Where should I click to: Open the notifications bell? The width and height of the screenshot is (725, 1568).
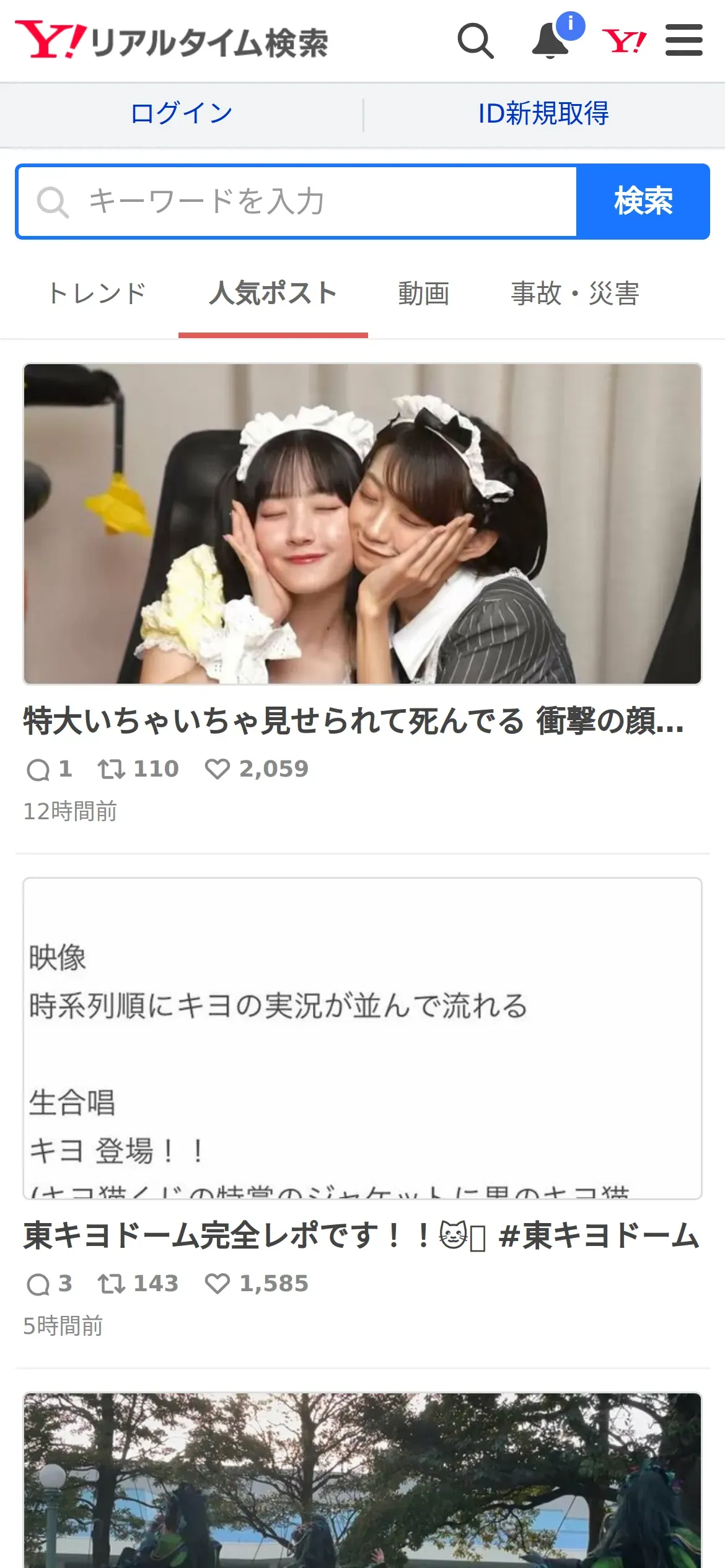[551, 41]
